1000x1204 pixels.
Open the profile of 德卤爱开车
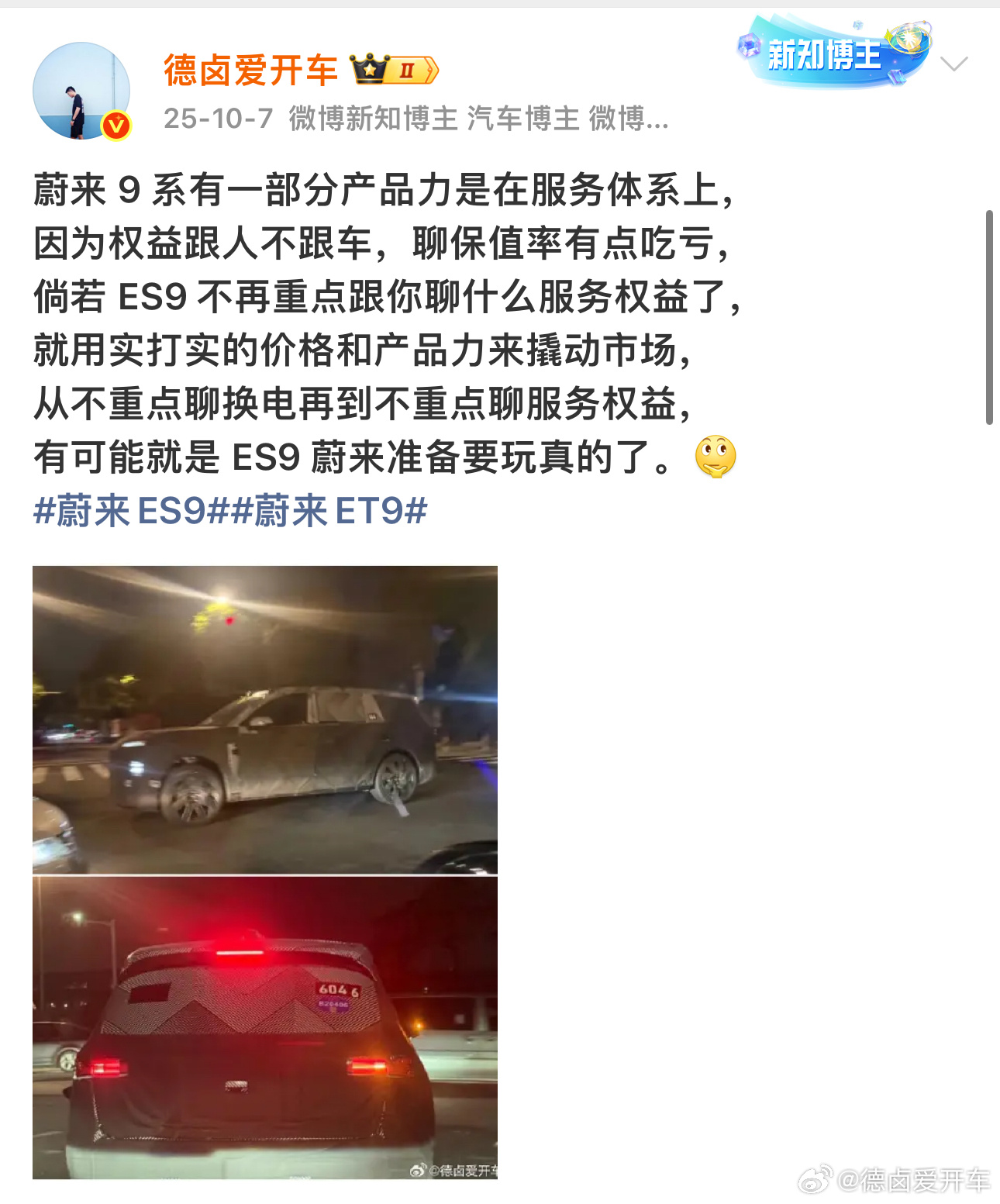(x=247, y=70)
